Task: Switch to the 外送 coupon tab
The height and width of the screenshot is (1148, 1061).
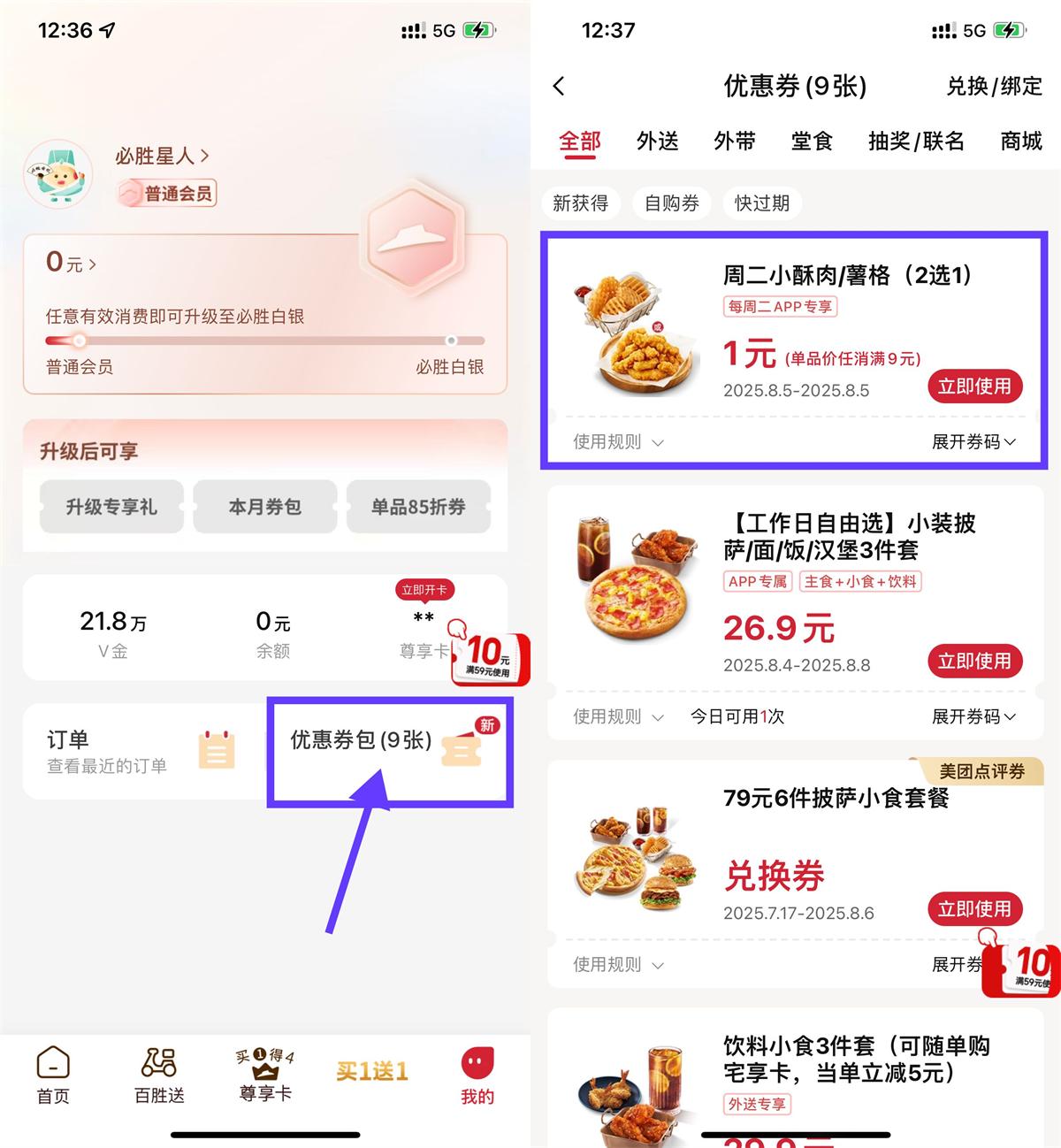Action: point(657,142)
